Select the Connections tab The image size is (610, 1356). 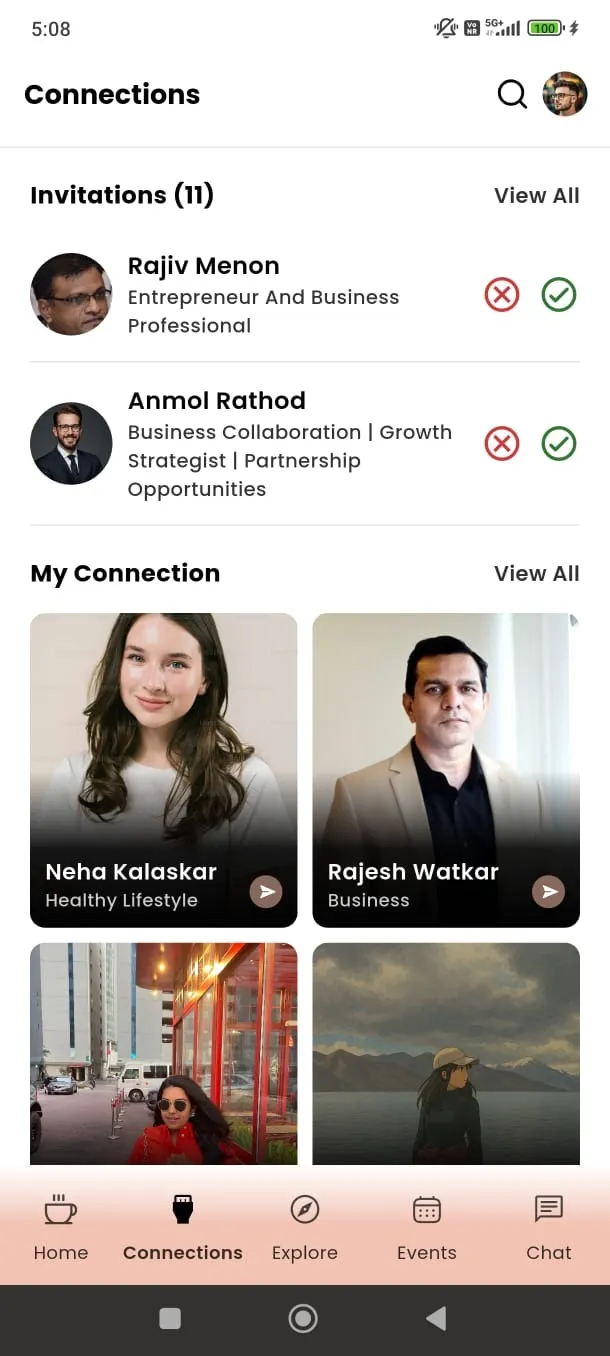tap(183, 1227)
